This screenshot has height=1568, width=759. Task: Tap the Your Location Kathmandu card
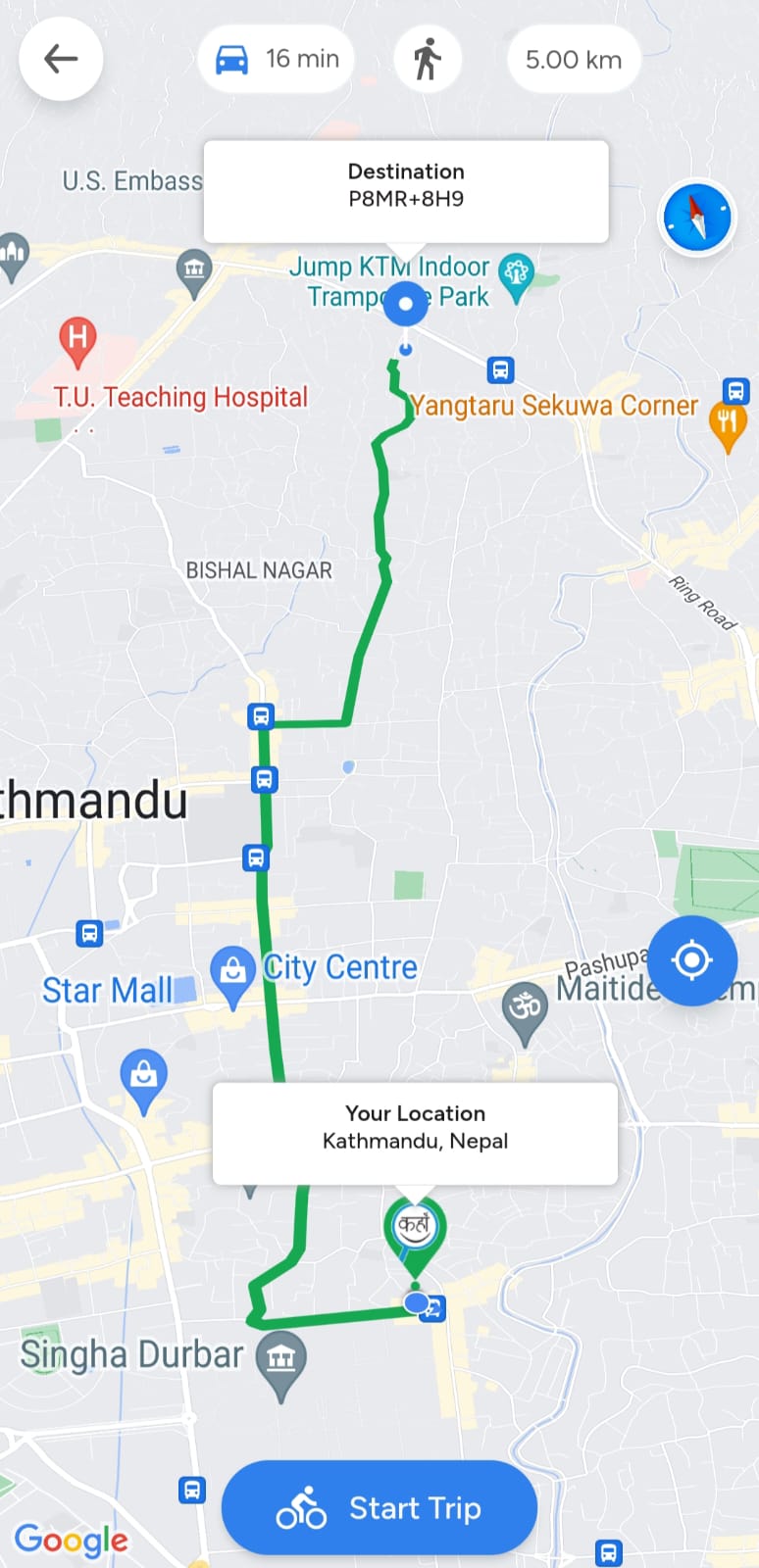click(x=415, y=1132)
